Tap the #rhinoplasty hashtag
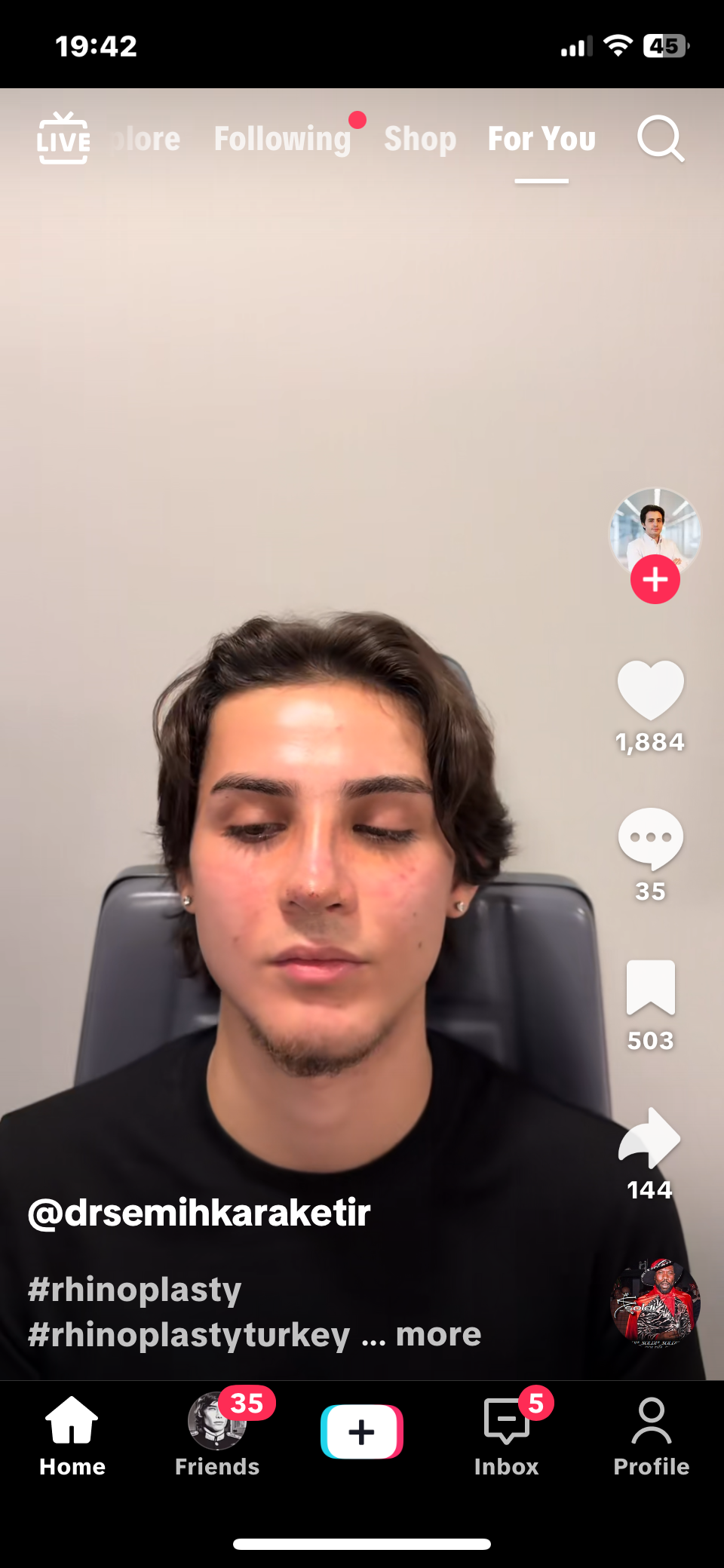This screenshot has width=724, height=1568. pos(134,1289)
